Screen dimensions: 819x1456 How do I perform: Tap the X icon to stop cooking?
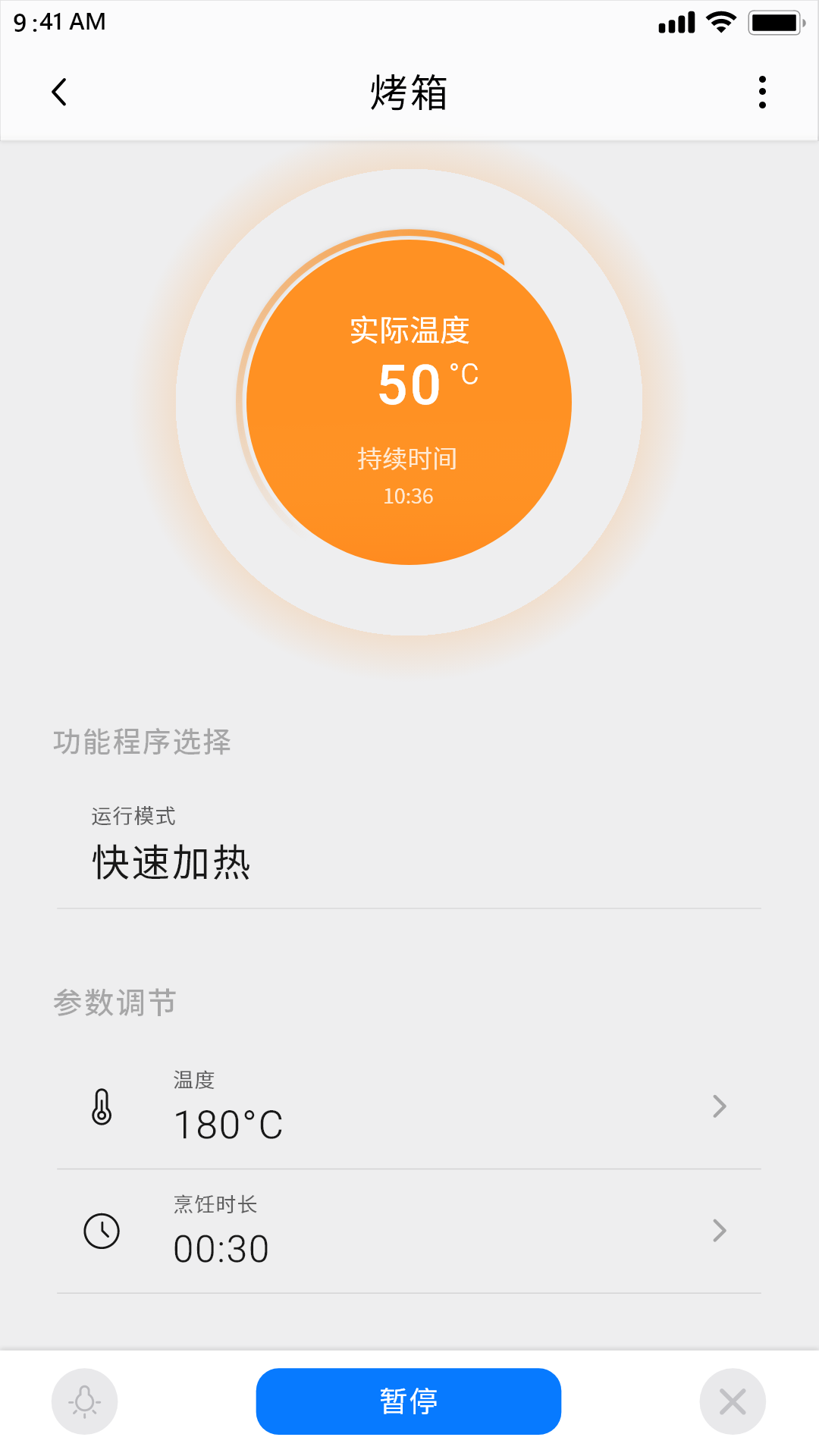(731, 1401)
